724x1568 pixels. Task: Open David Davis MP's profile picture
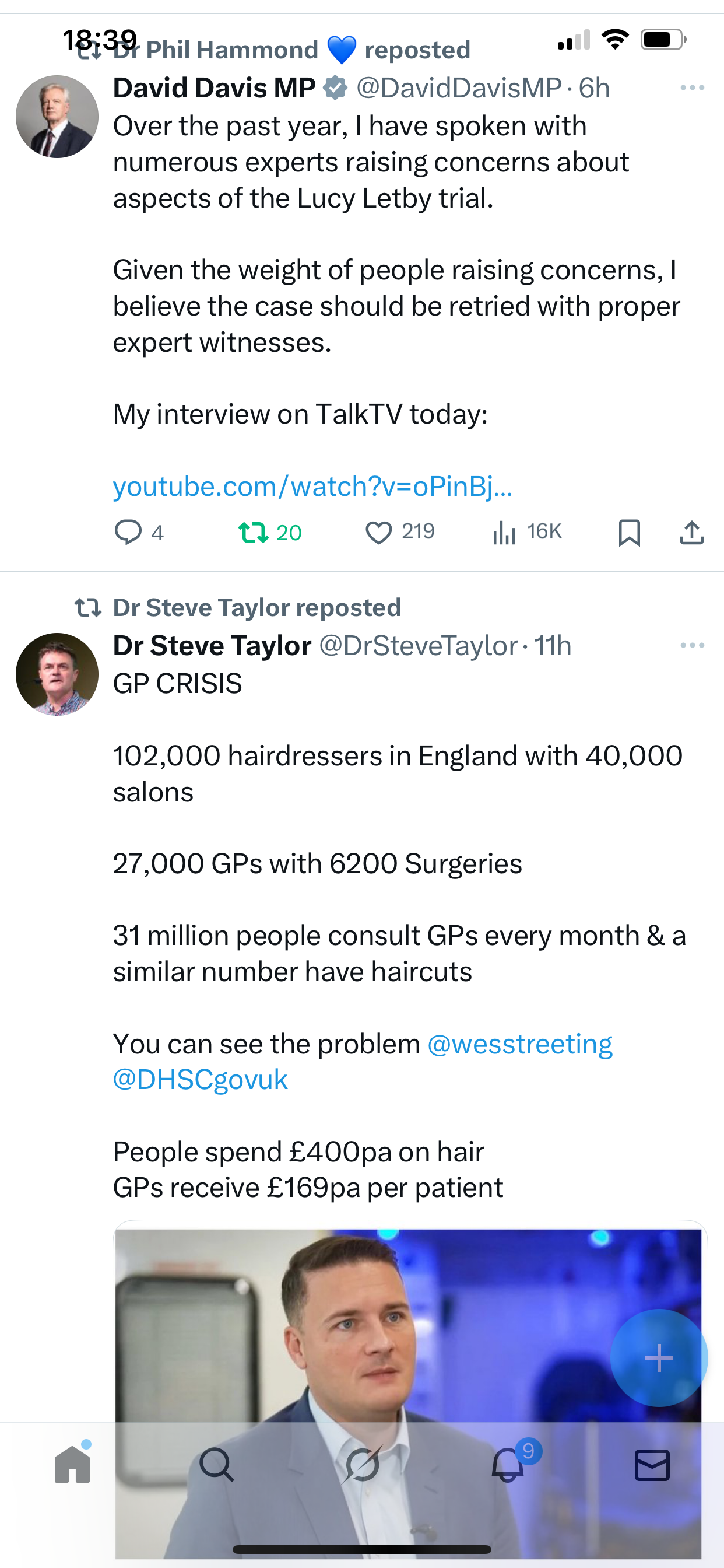[x=57, y=117]
